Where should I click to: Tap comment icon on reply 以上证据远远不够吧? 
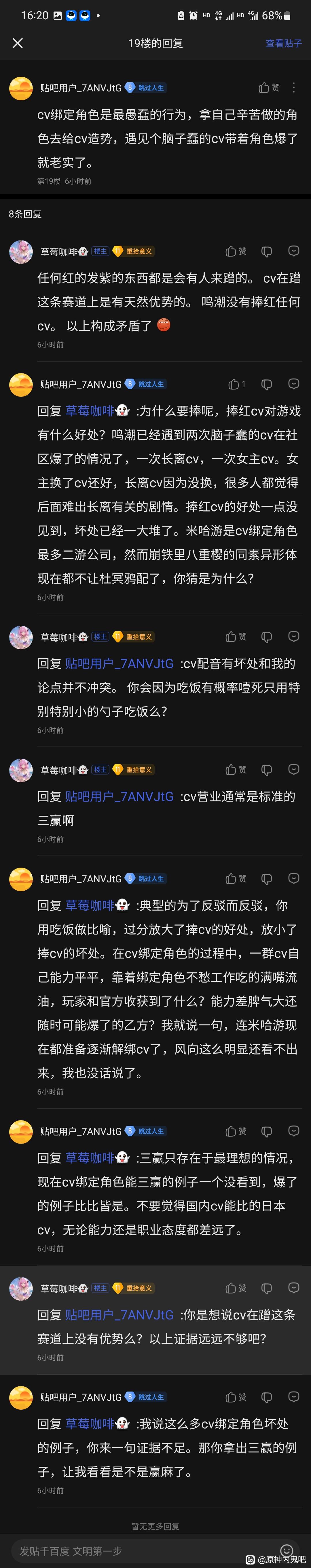coord(293,1288)
